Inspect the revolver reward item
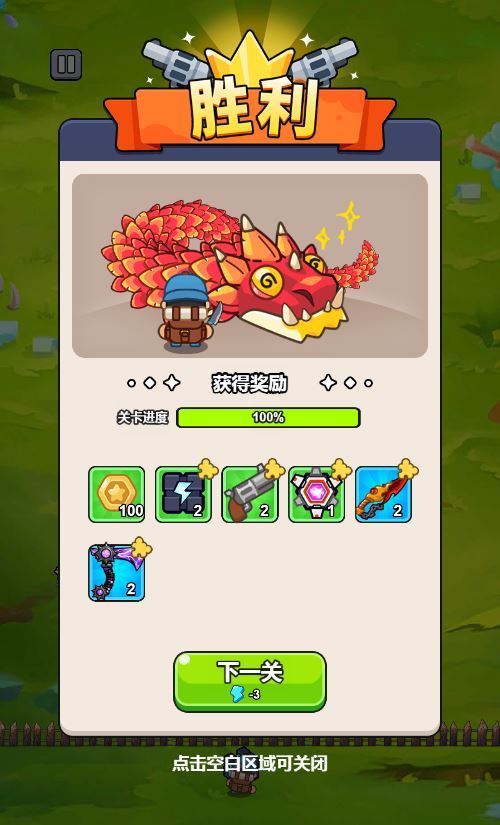This screenshot has height=825, width=500. click(250, 494)
